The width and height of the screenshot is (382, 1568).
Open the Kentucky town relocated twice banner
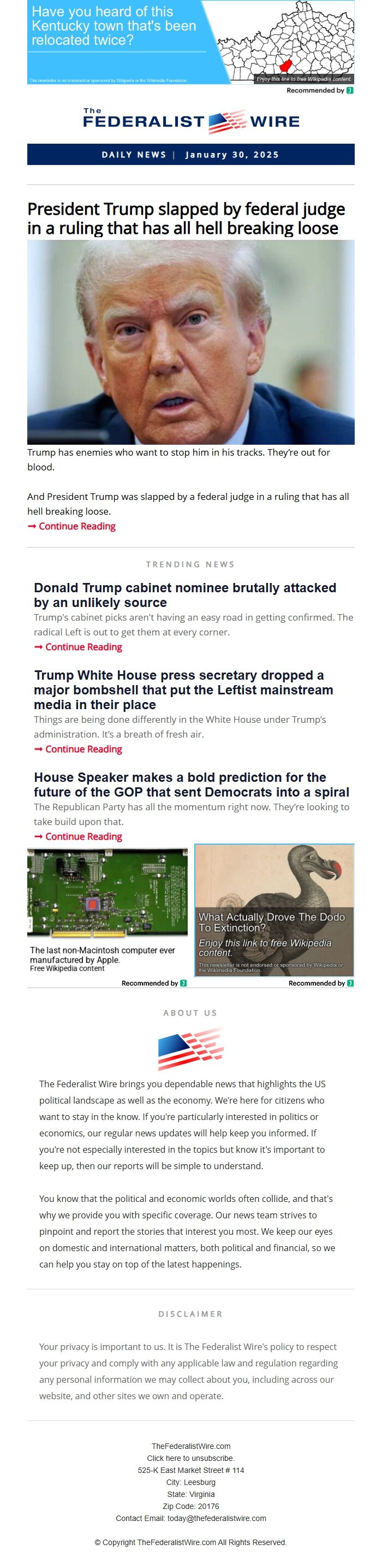tap(190, 42)
